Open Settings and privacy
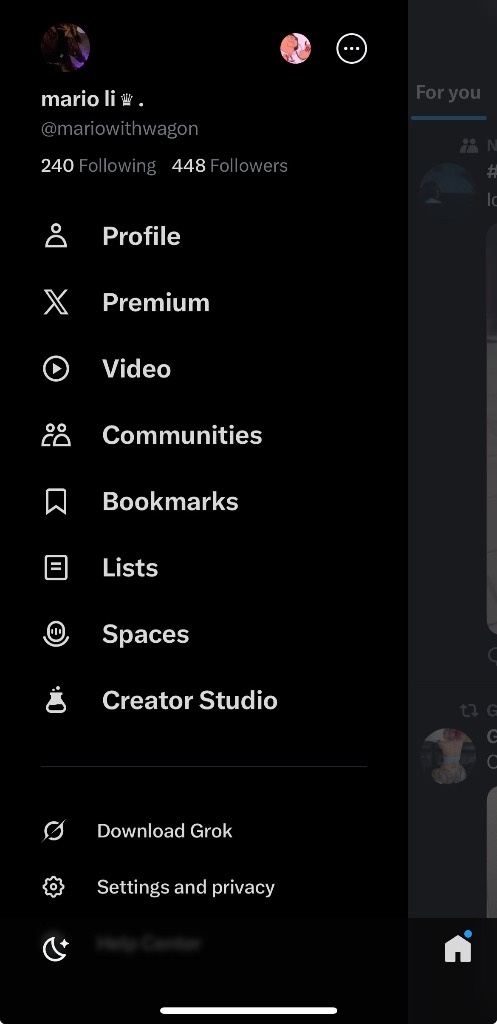Image resolution: width=497 pixels, height=1024 pixels. [204, 887]
